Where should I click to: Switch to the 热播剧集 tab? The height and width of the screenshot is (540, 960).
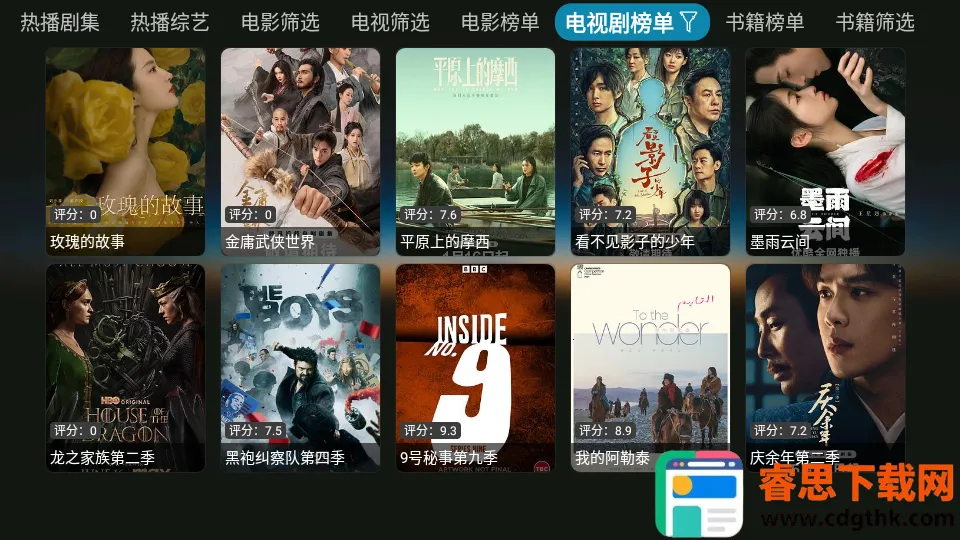[60, 22]
